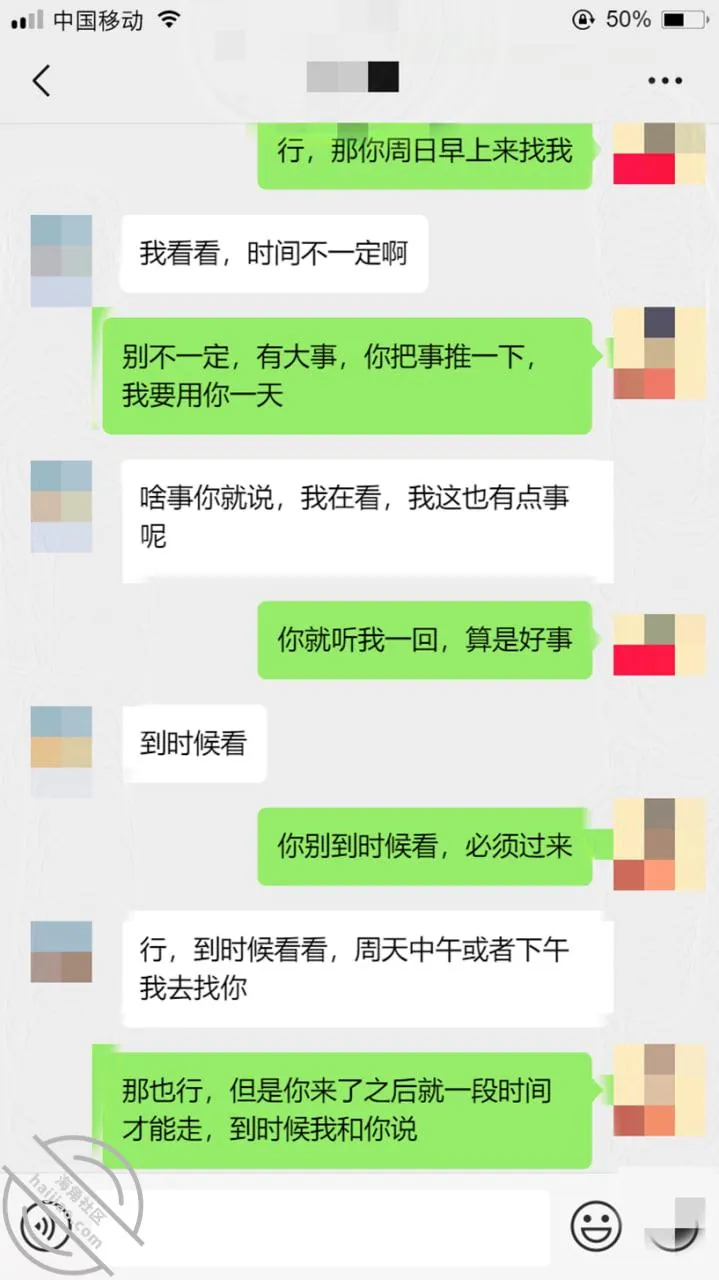Tap contact avatar beside '到时候看'
719x1280 pixels.
point(61,751)
